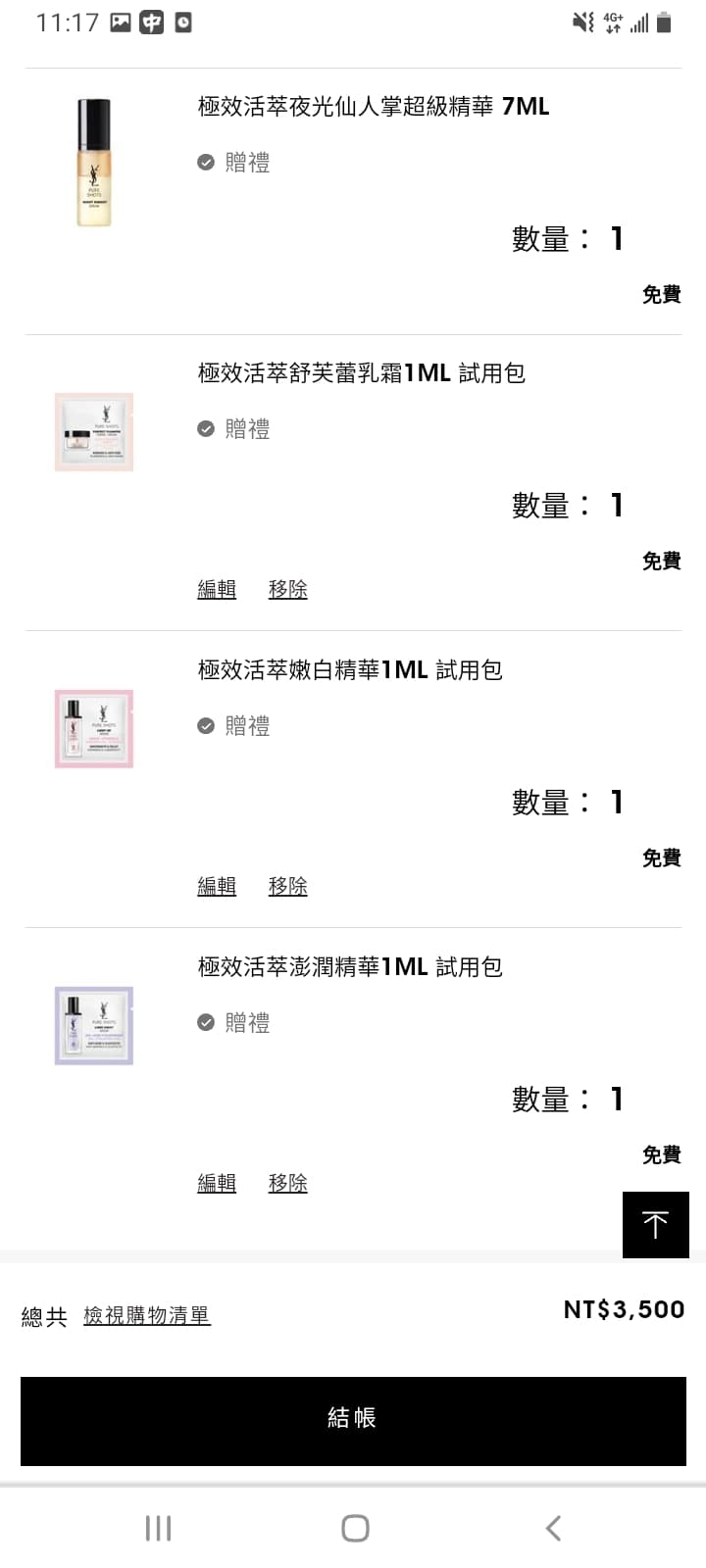706x1568 pixels.
Task: Edit the 極效活萃嫩白精華 sample item
Action: click(x=217, y=886)
